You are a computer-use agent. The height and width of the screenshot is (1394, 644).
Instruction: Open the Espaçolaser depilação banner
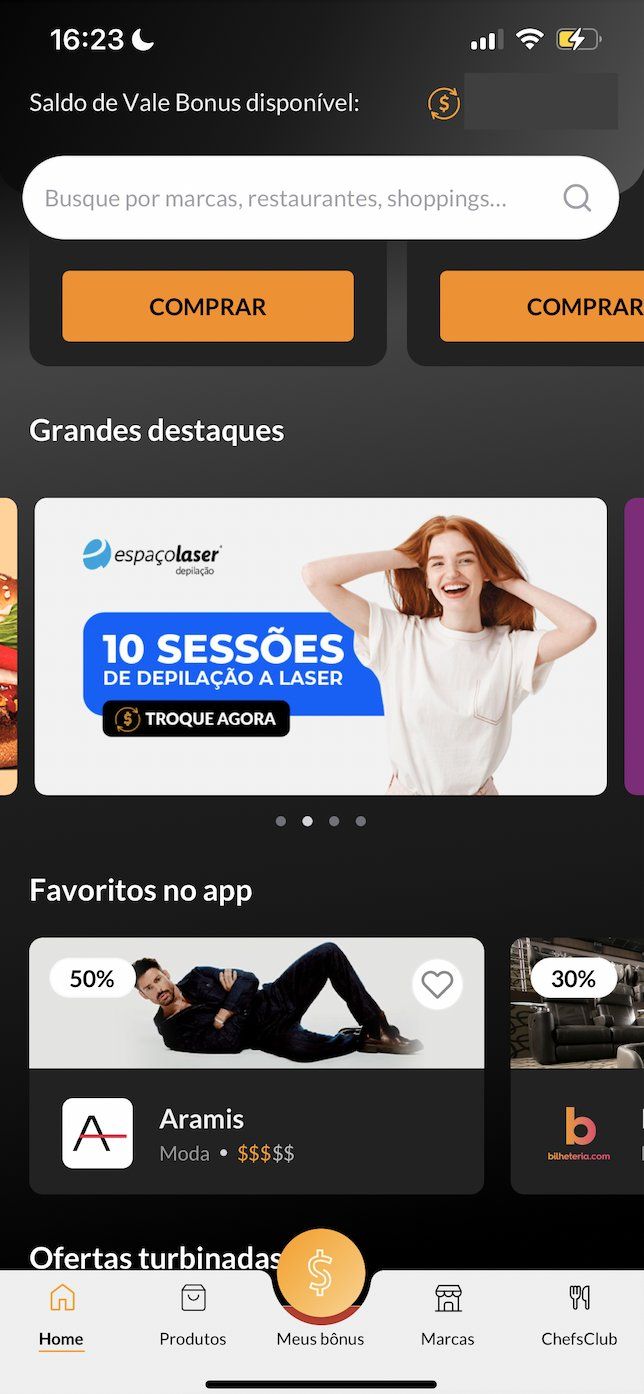pyautogui.click(x=320, y=646)
